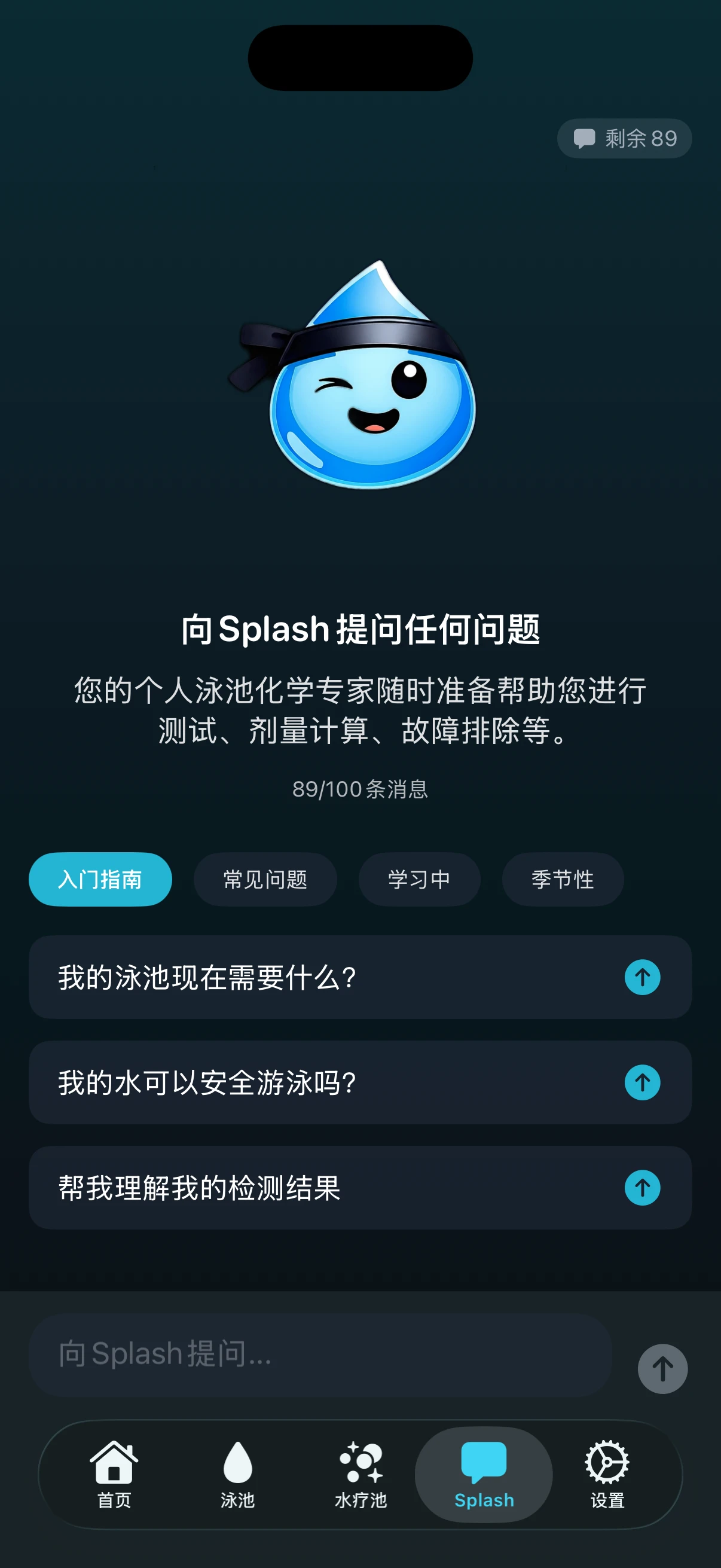Select the 学习中 category chip
The height and width of the screenshot is (1568, 721).
click(x=419, y=879)
